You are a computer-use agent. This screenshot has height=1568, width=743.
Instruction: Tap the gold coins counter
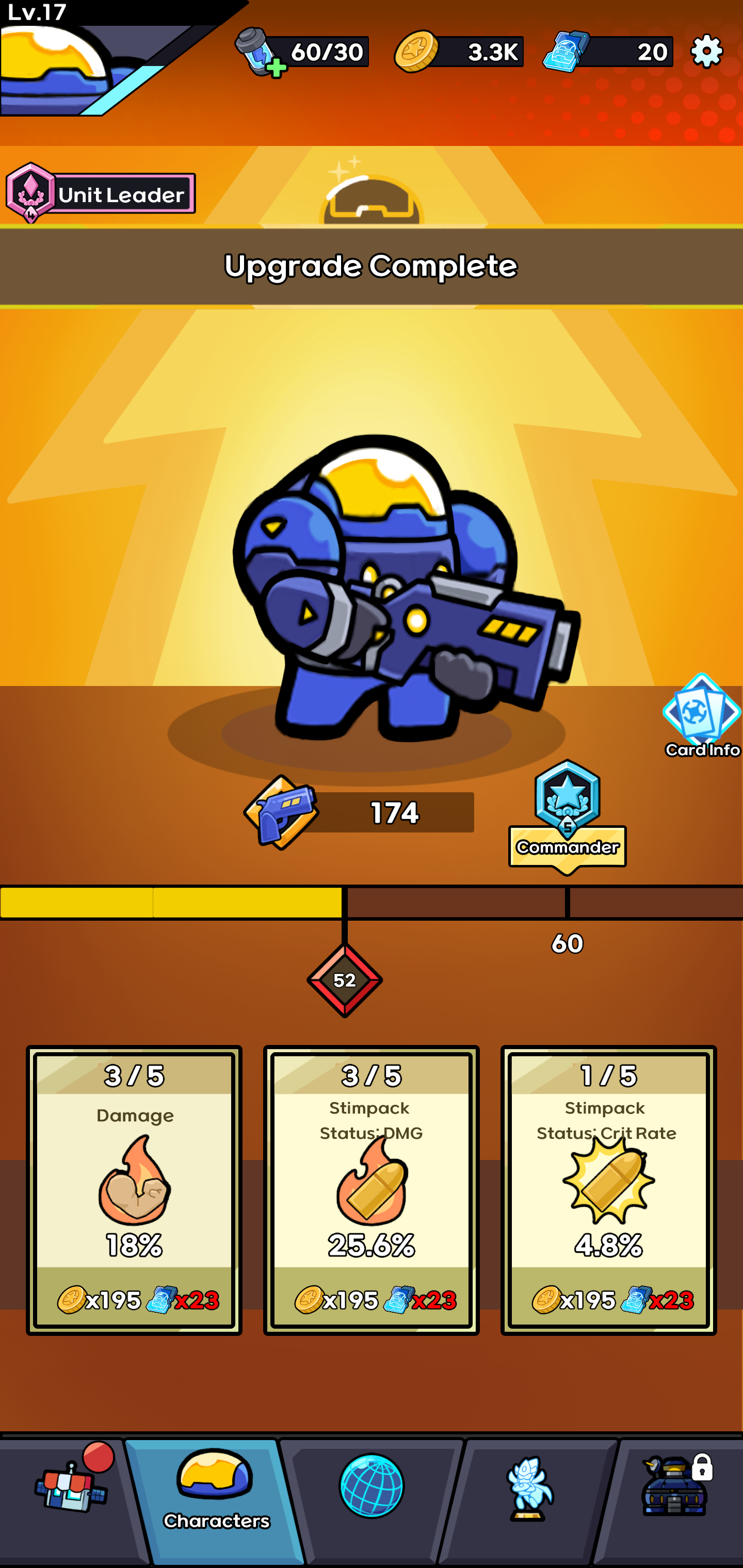click(x=460, y=52)
